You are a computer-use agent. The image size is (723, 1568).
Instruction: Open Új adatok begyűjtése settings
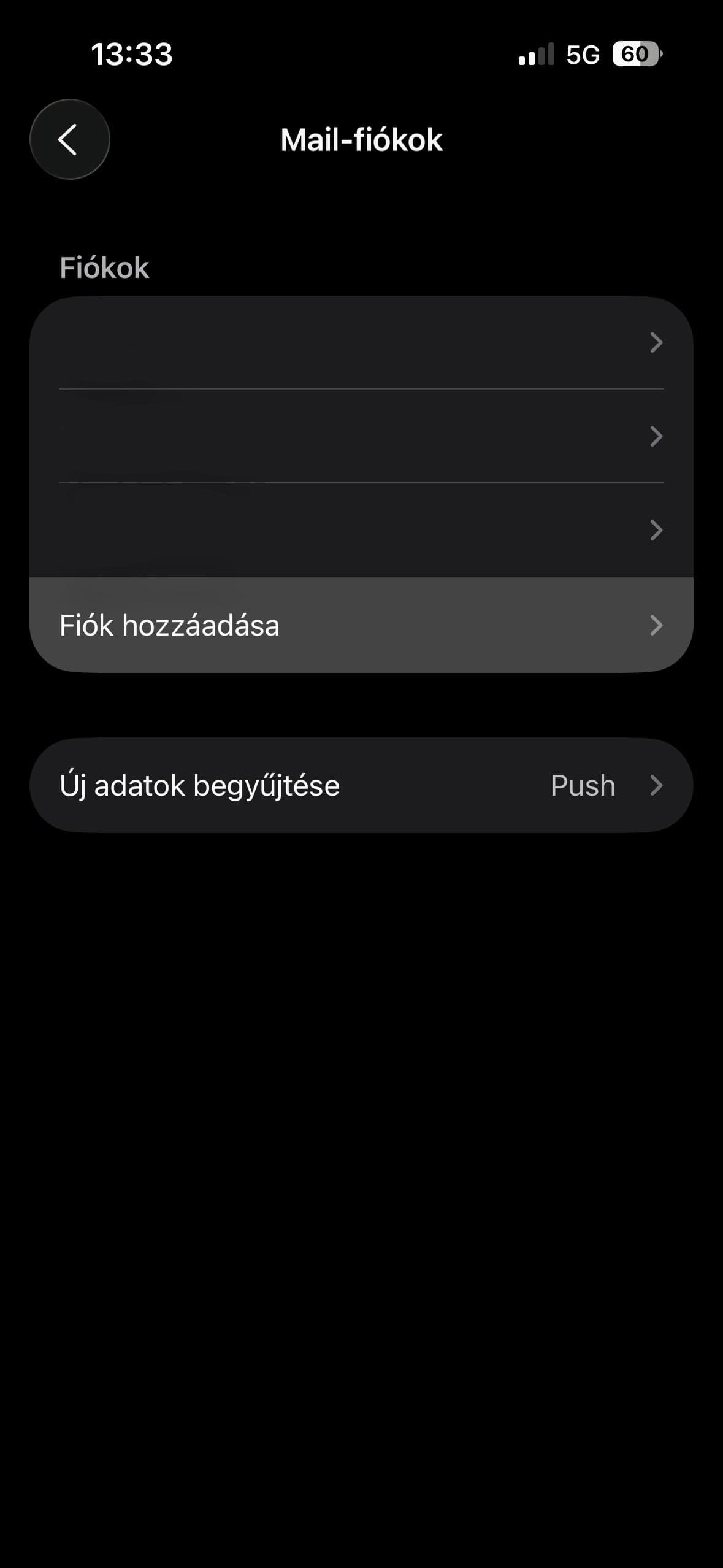[361, 785]
